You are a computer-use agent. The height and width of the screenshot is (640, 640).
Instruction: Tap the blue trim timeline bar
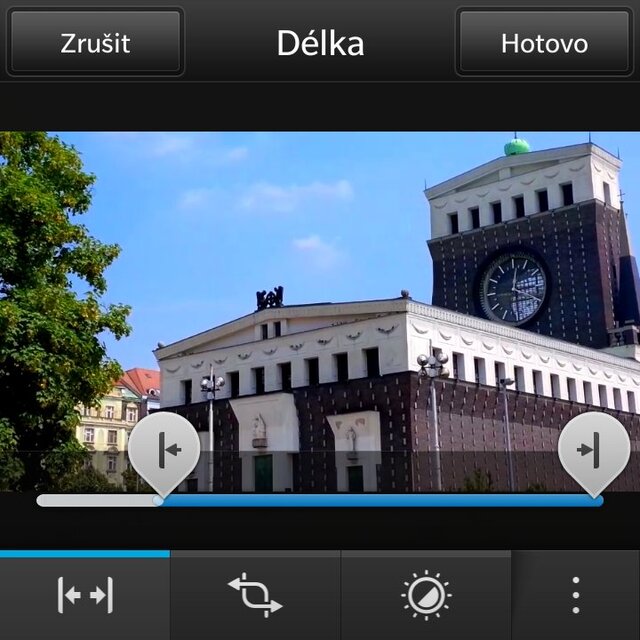380,500
